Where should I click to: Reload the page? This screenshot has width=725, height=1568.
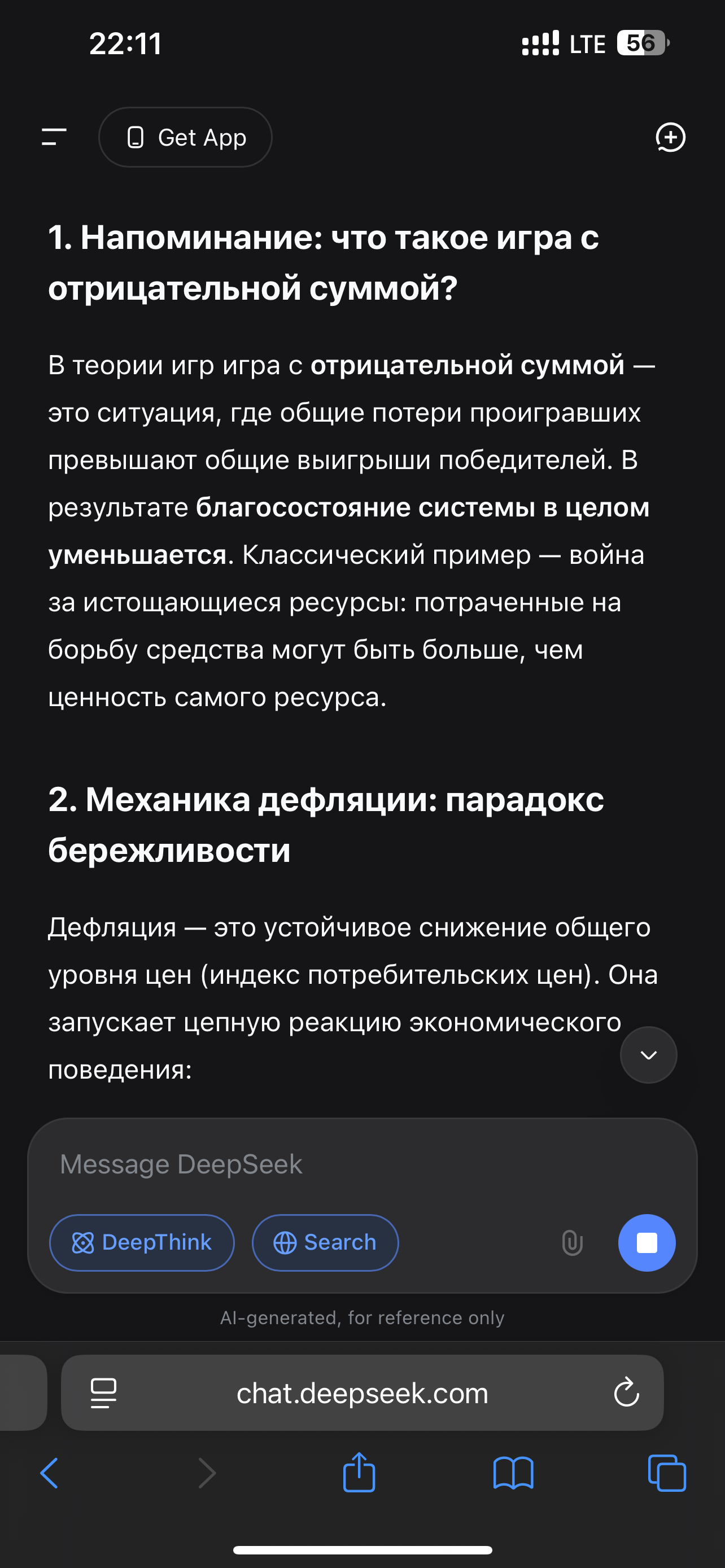(x=626, y=1392)
